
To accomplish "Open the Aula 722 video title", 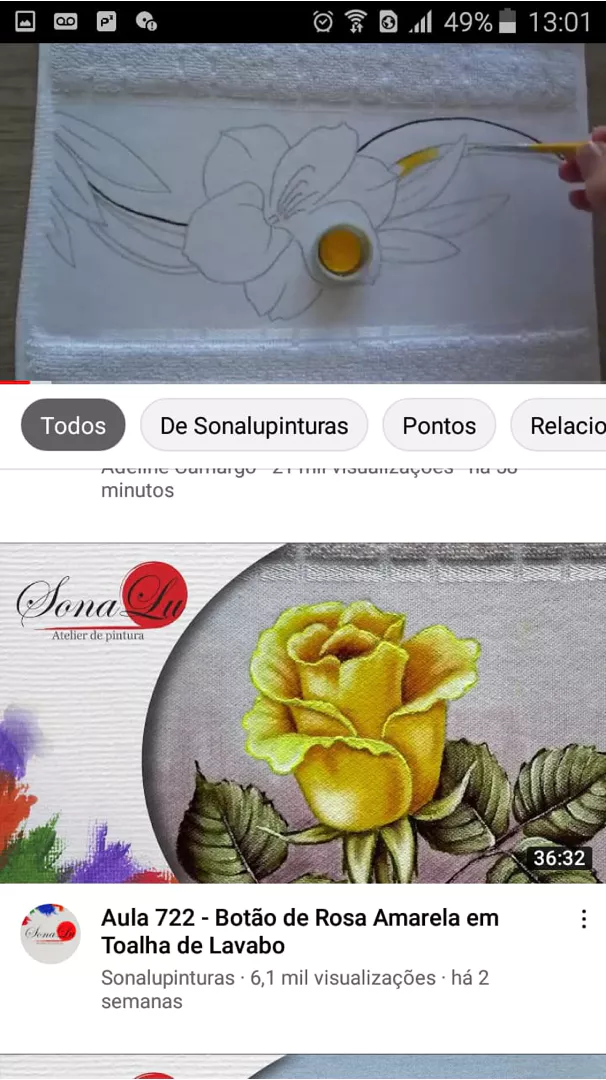I will pyautogui.click(x=300, y=931).
